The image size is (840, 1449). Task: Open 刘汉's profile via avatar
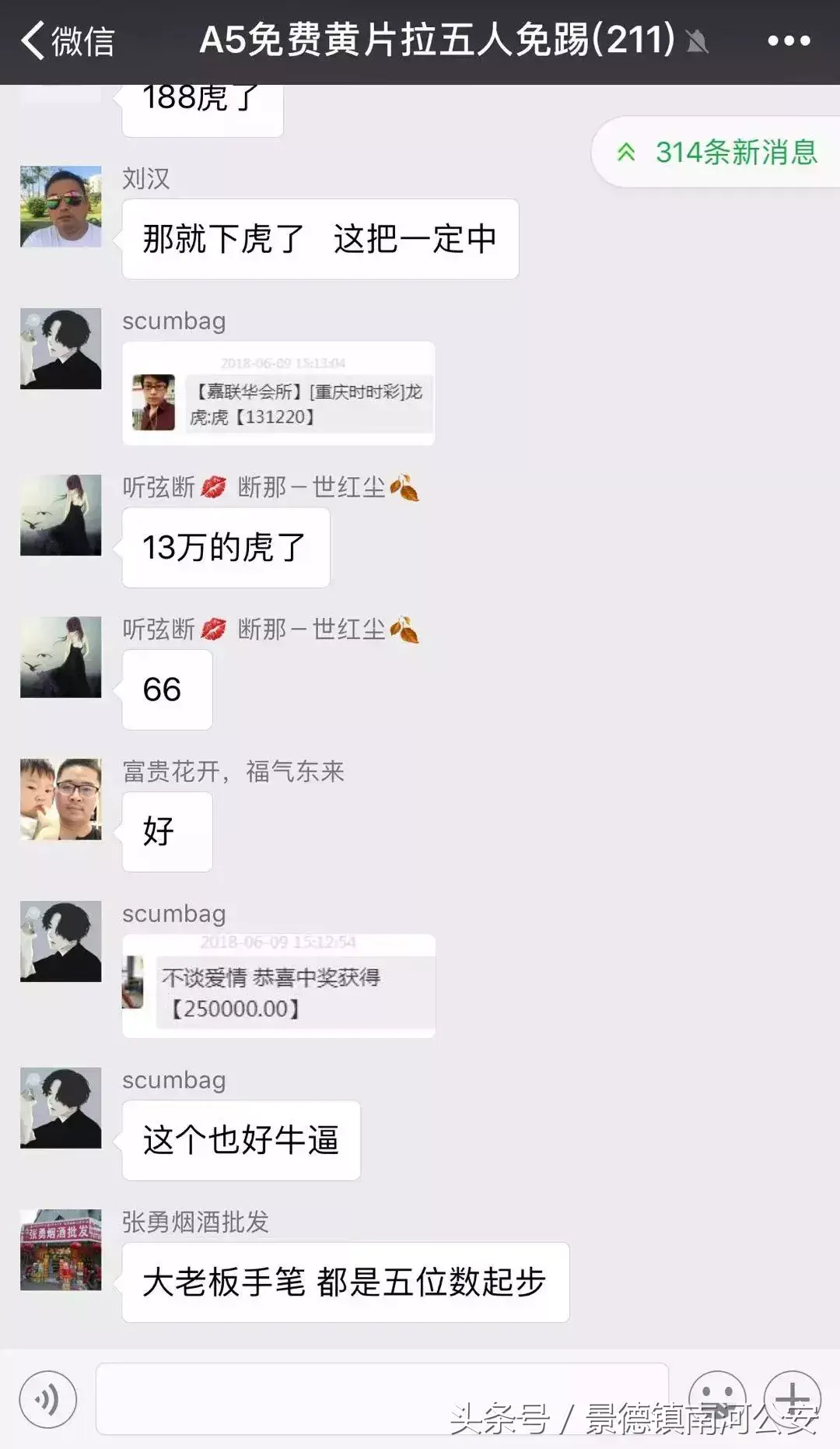point(61,206)
